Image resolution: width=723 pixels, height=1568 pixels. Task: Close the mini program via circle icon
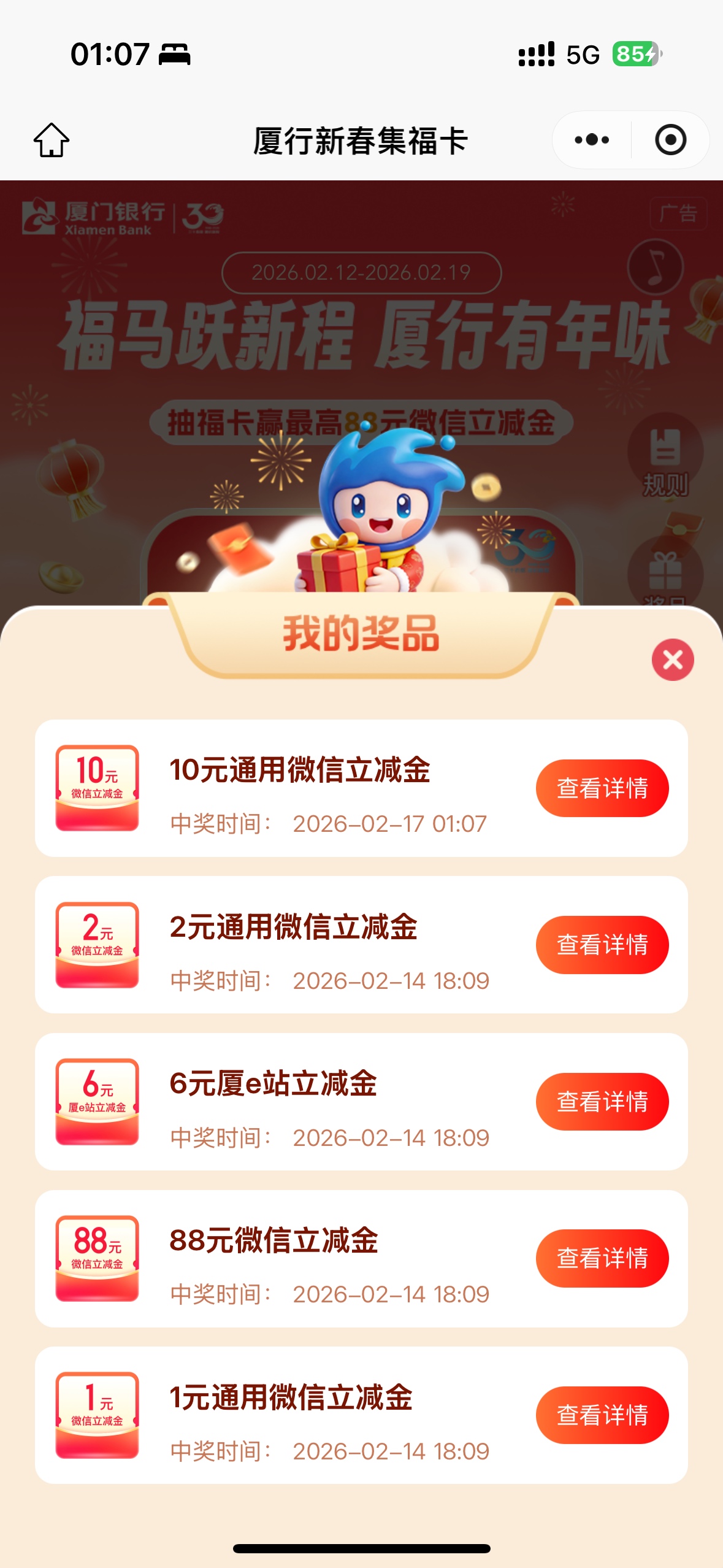[x=670, y=140]
